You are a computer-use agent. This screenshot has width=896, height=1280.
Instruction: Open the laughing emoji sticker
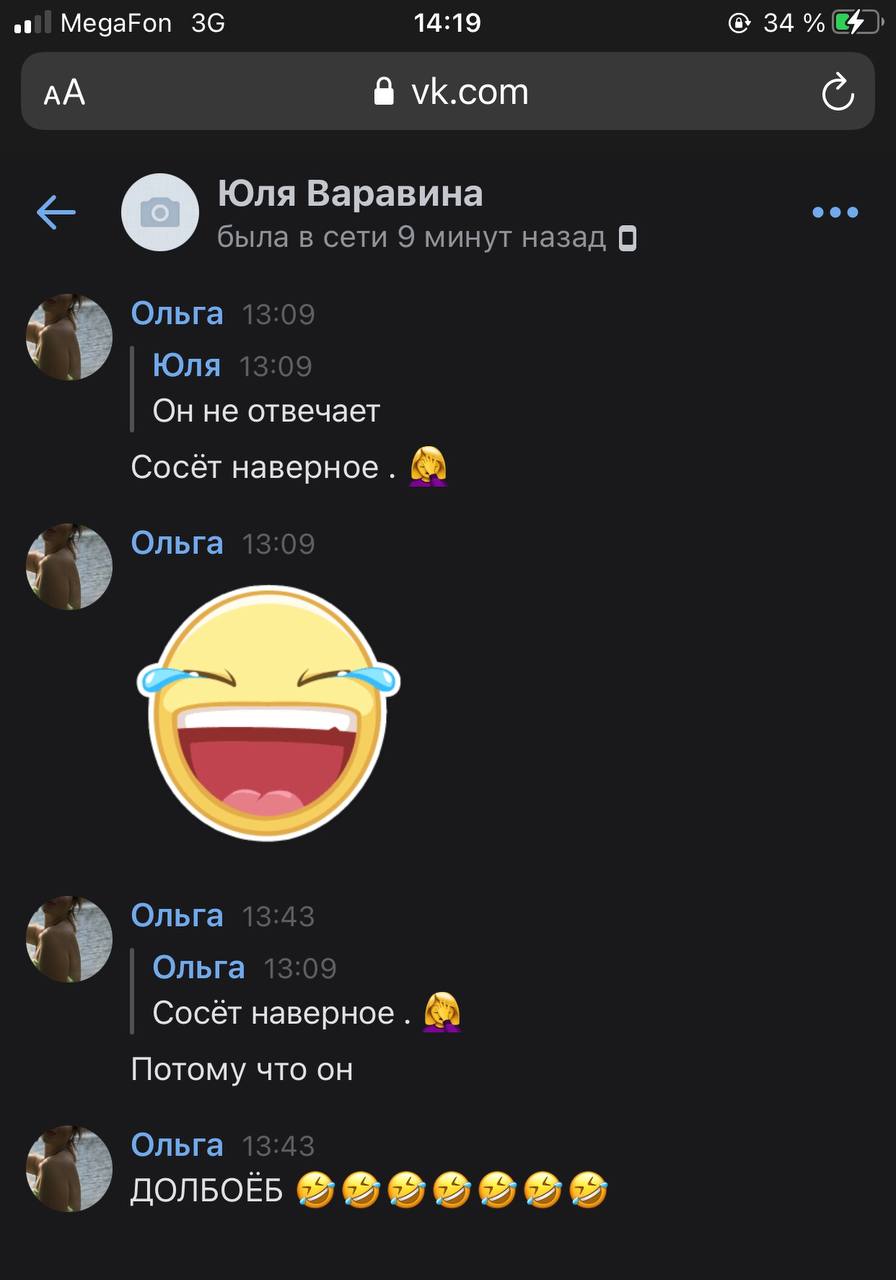(x=268, y=712)
